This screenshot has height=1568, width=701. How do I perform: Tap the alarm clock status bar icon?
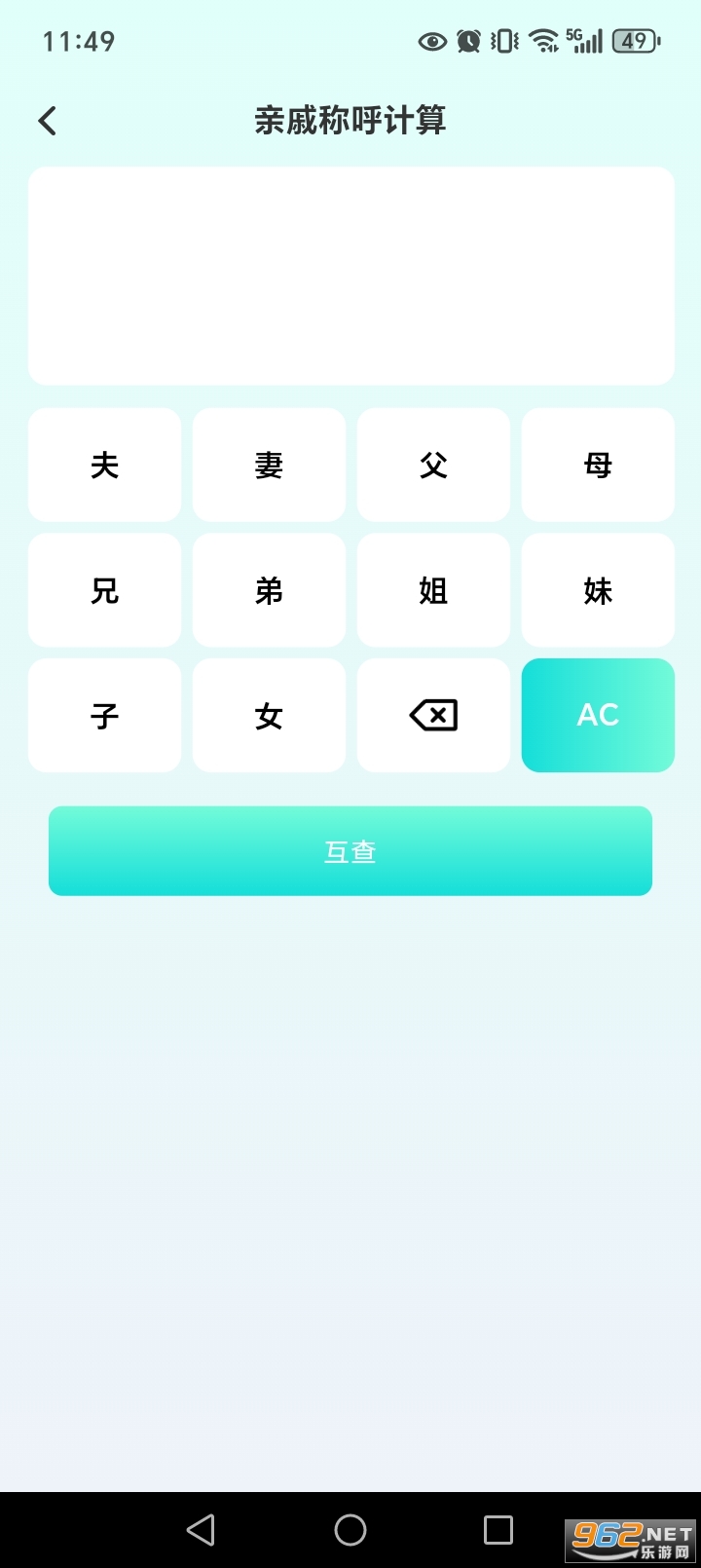[468, 41]
